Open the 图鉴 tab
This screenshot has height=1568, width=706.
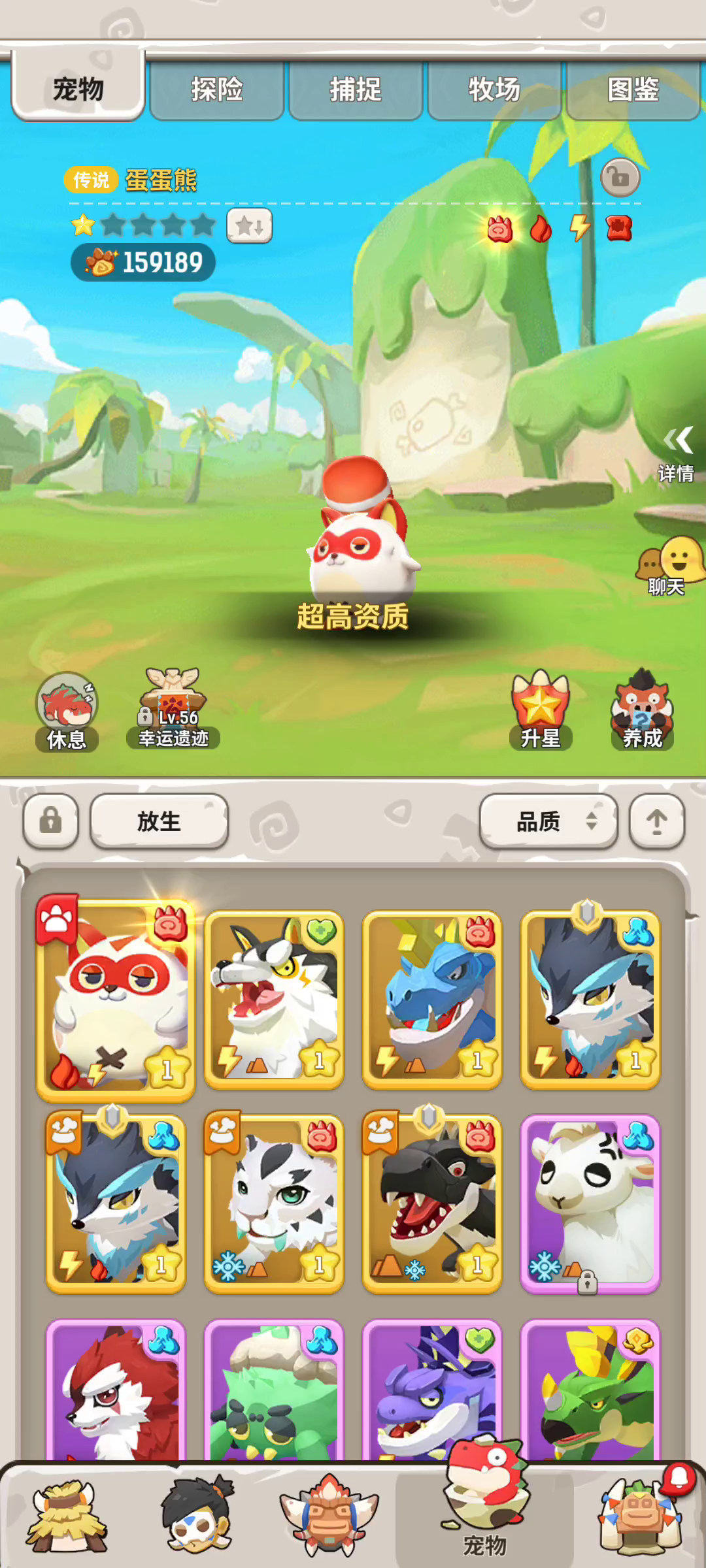(633, 90)
